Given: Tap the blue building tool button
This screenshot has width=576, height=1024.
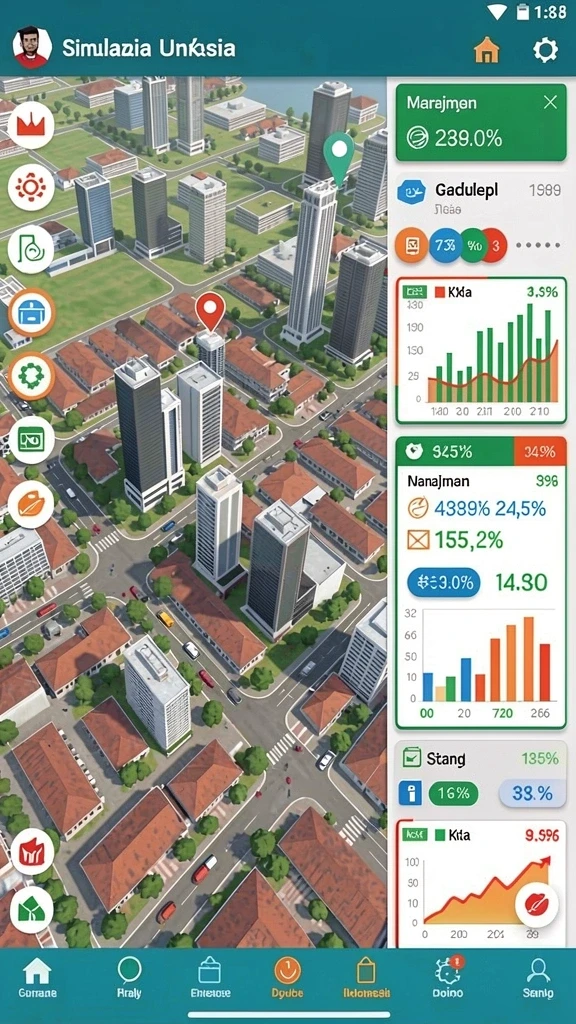Looking at the screenshot, I should pos(31,312).
